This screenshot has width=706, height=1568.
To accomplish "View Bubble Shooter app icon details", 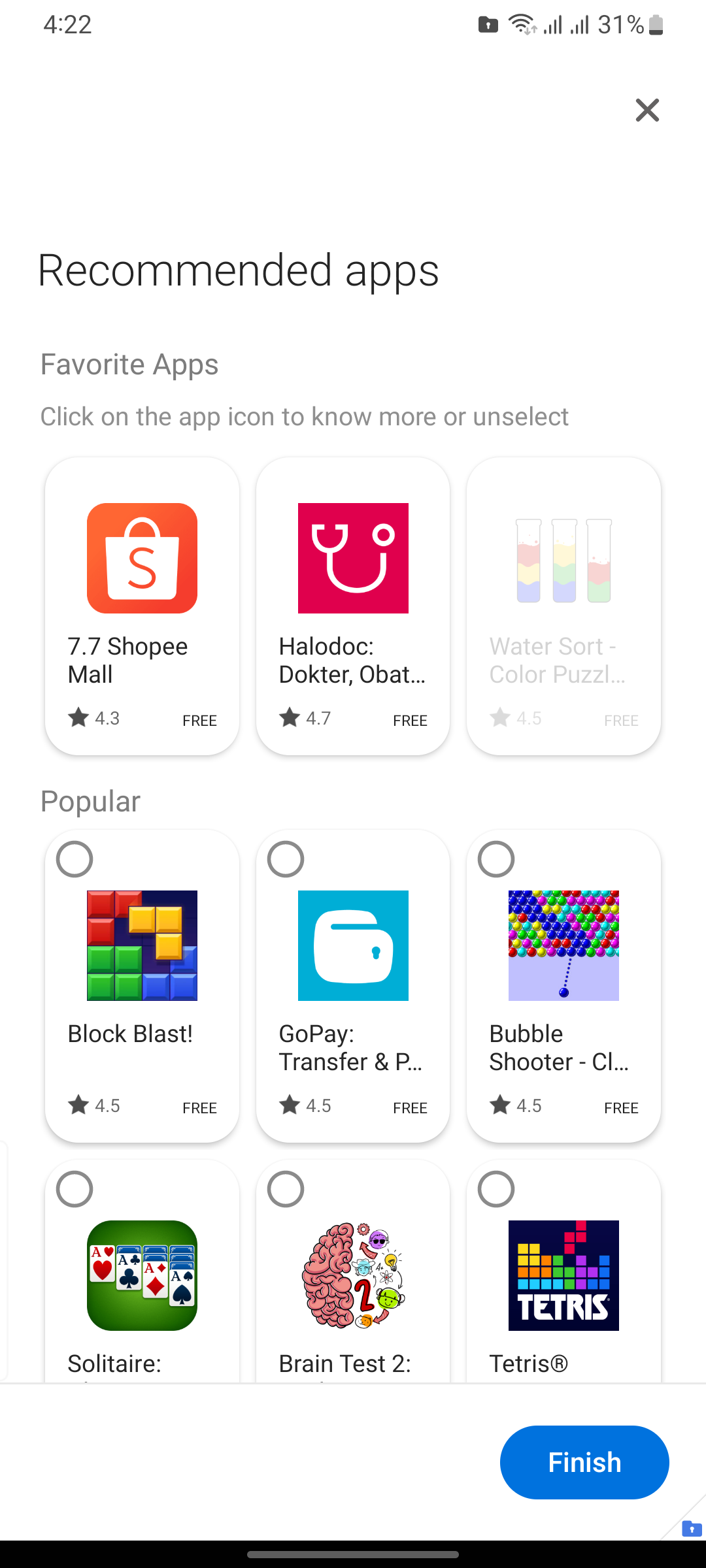I will (x=563, y=945).
